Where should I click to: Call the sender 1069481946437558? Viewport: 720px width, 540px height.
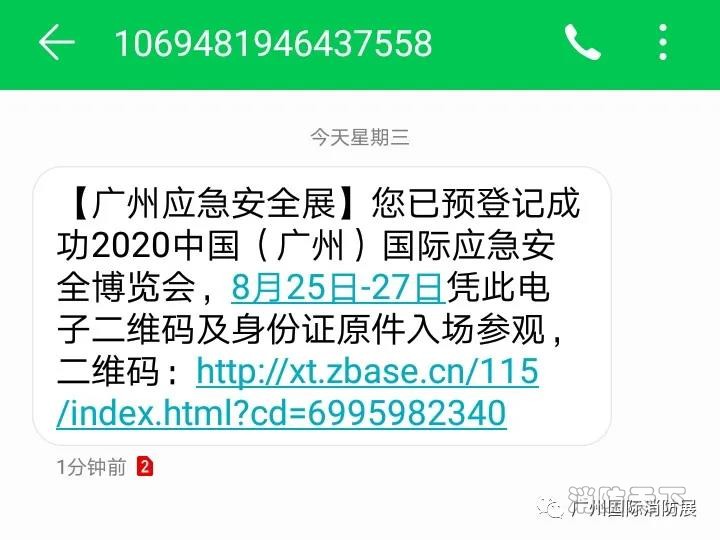[583, 43]
